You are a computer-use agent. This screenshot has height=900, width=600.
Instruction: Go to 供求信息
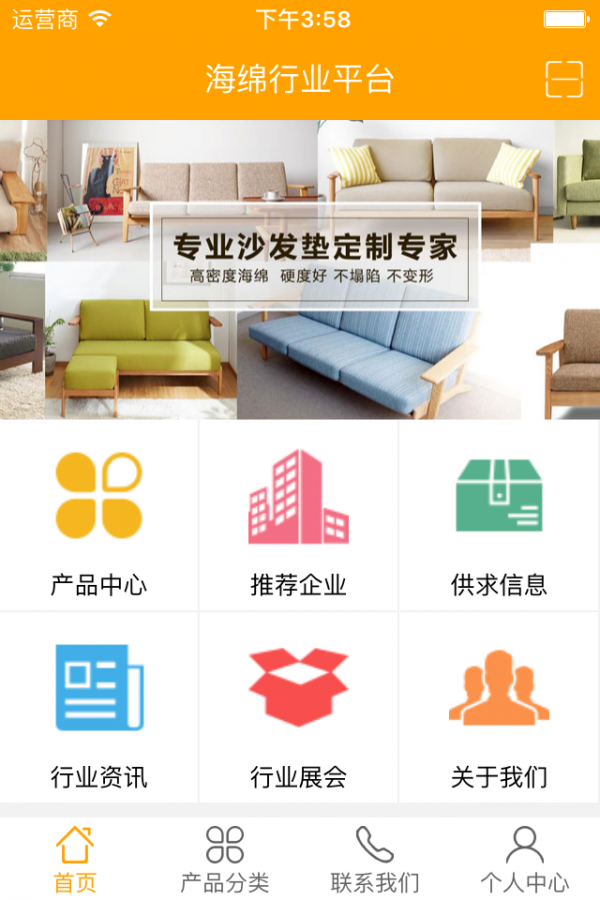pyautogui.click(x=499, y=516)
